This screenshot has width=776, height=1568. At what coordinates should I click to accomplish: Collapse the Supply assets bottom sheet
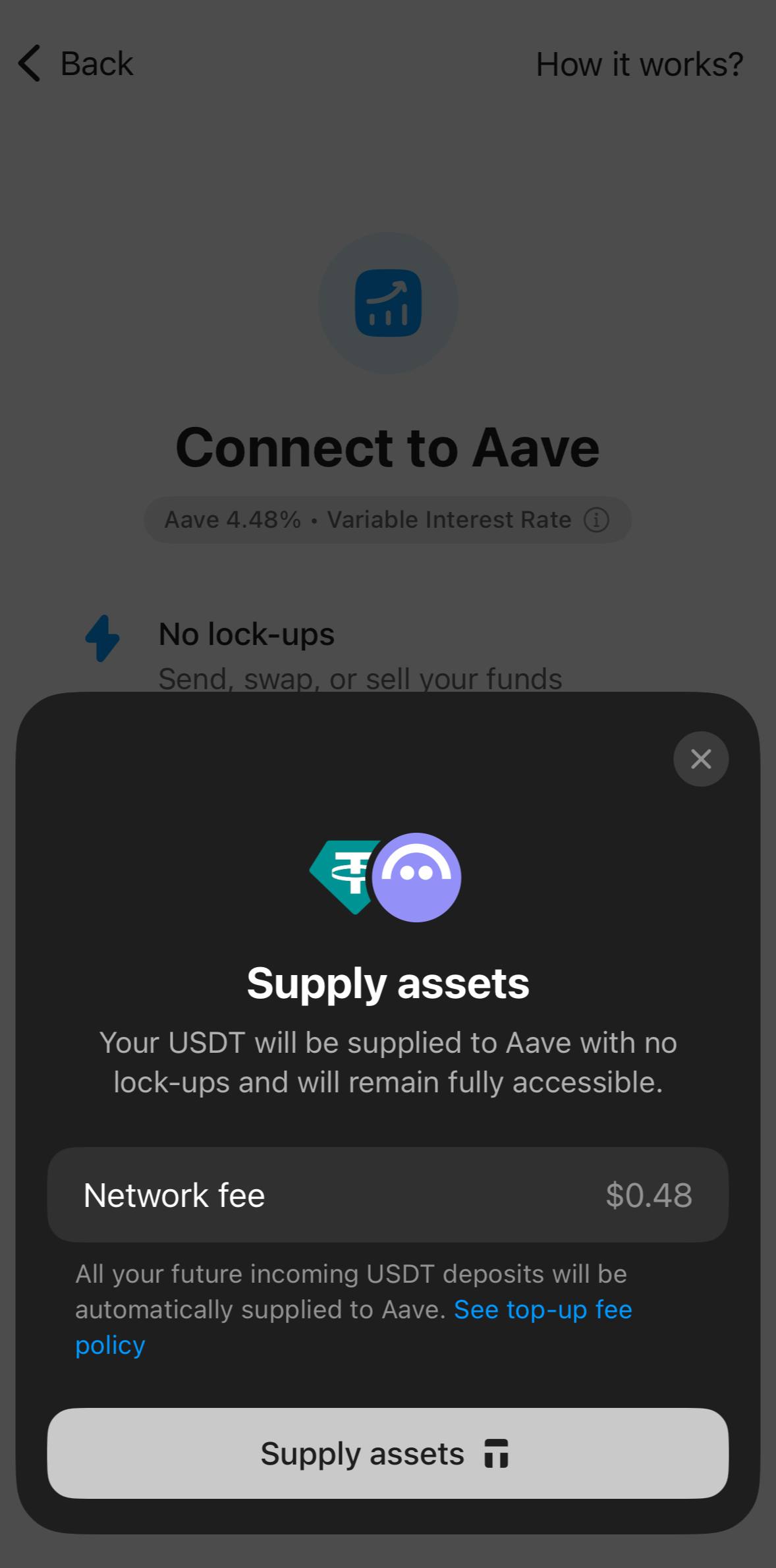pos(700,759)
